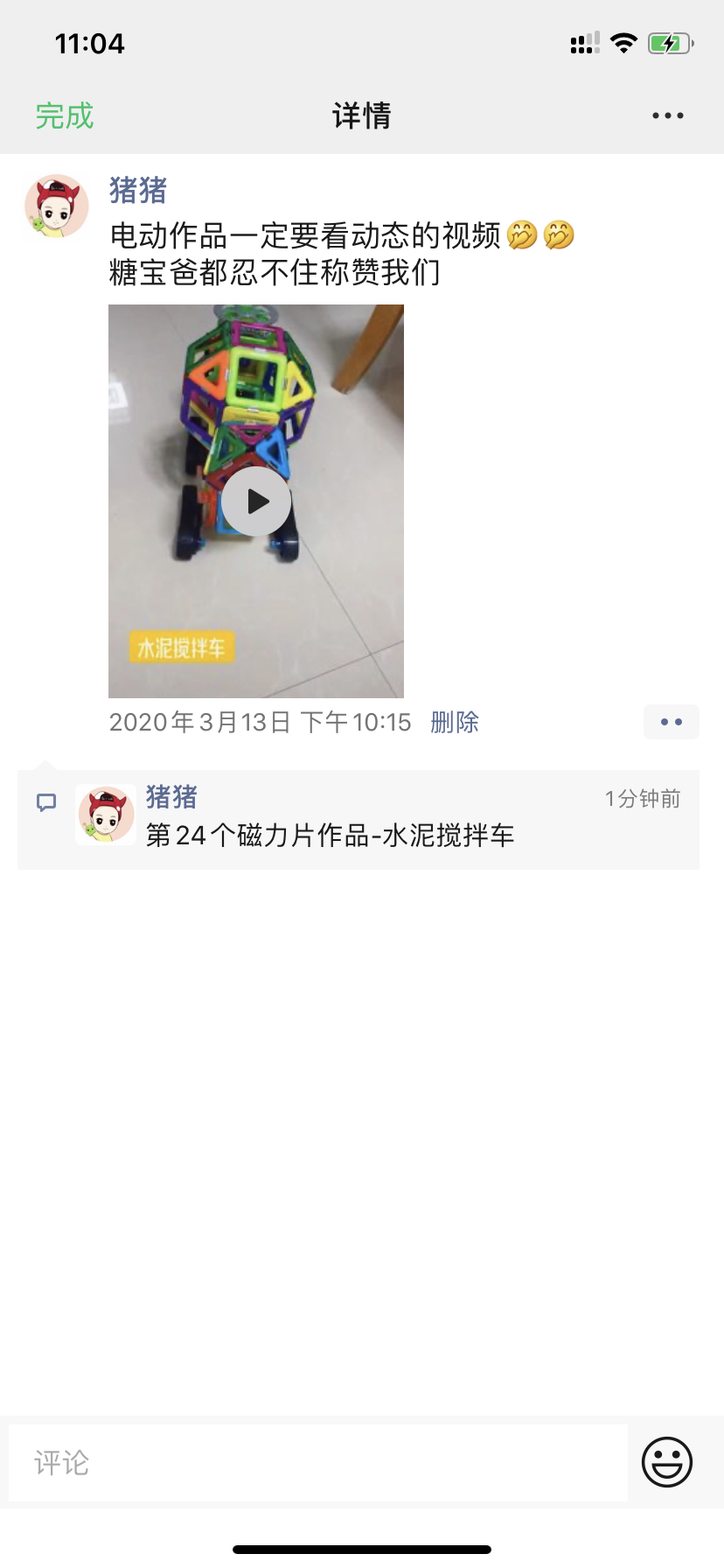Open the emoji picker smiley icon
Screen dimensions: 724x1568
tap(667, 1462)
